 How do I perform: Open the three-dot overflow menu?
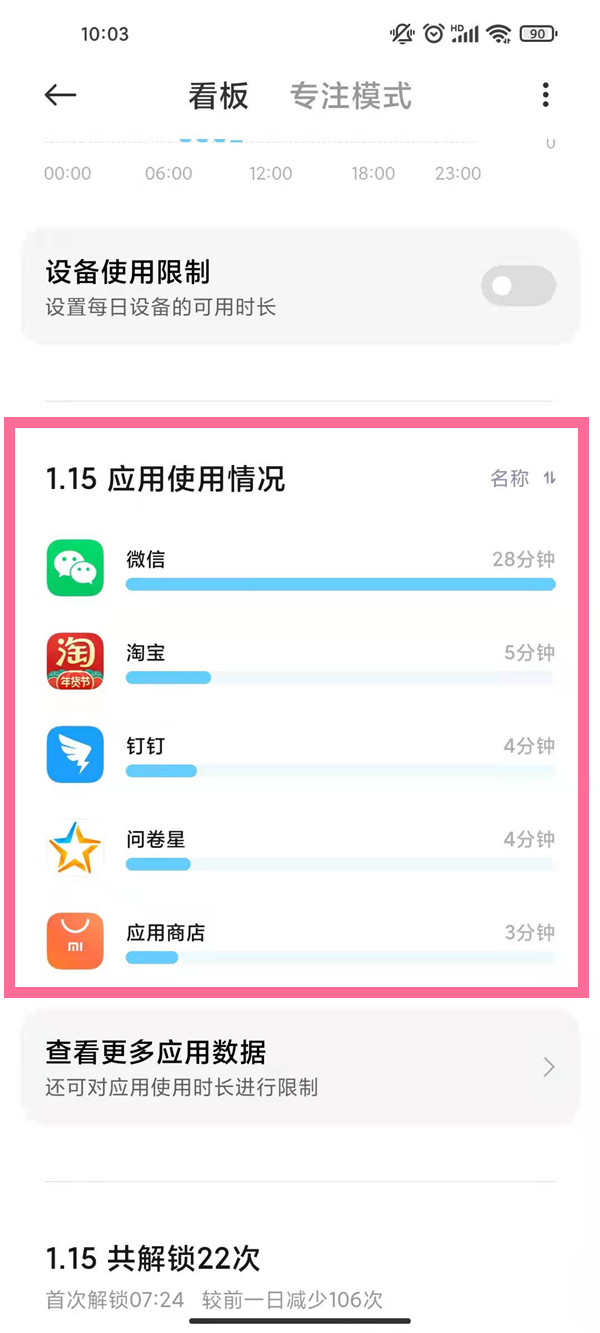[545, 95]
